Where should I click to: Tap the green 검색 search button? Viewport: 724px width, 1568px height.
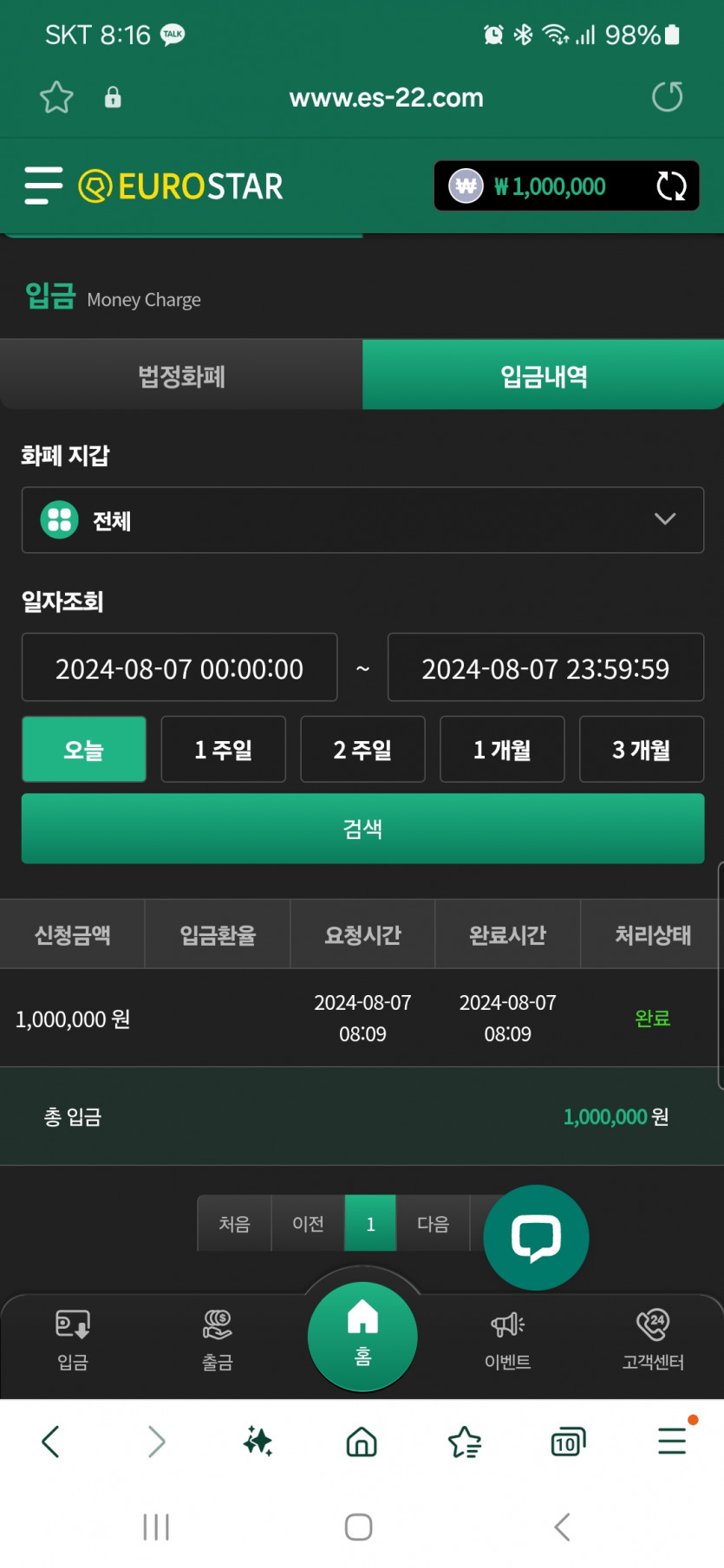362,829
